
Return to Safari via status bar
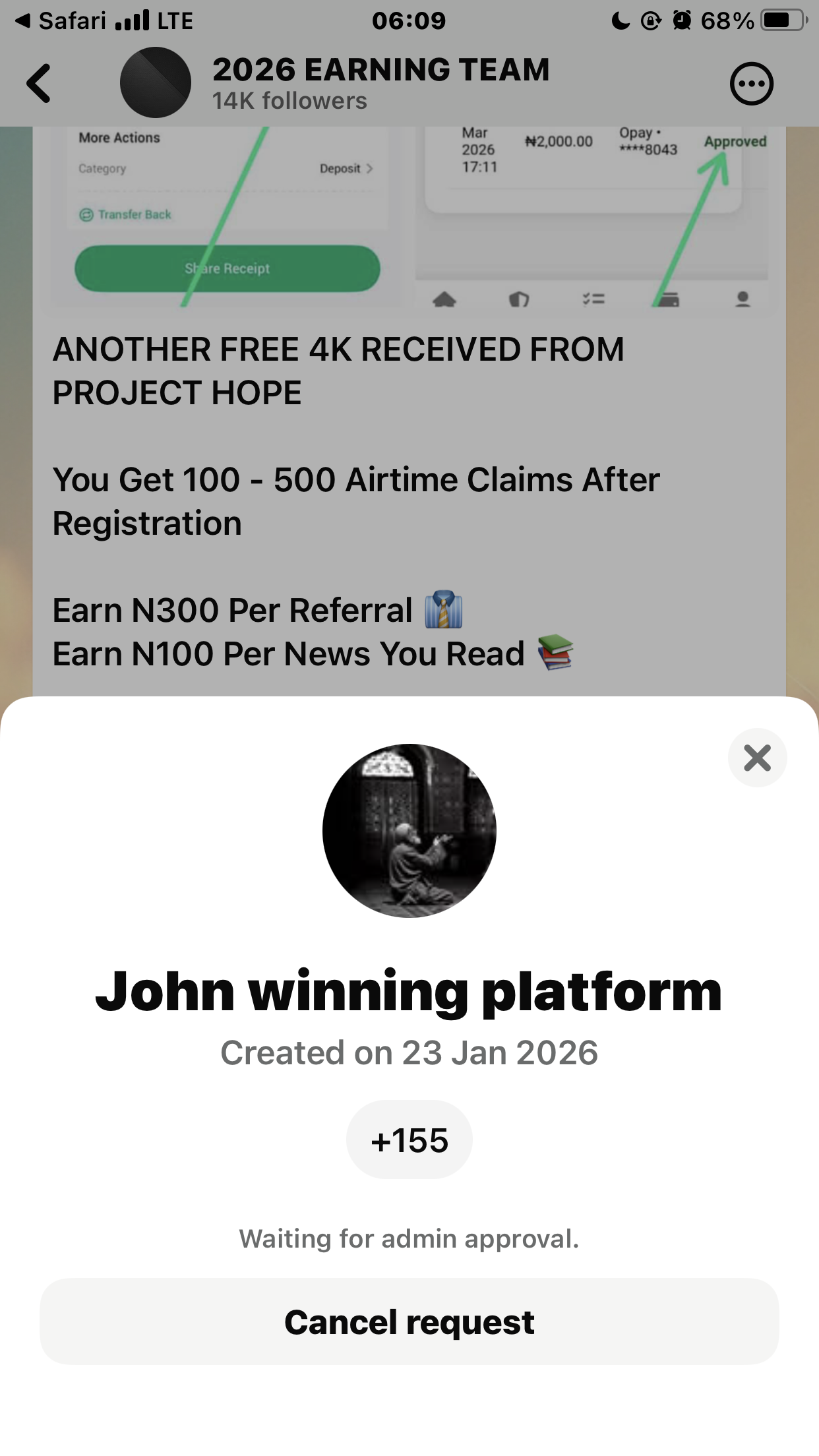click(x=61, y=21)
